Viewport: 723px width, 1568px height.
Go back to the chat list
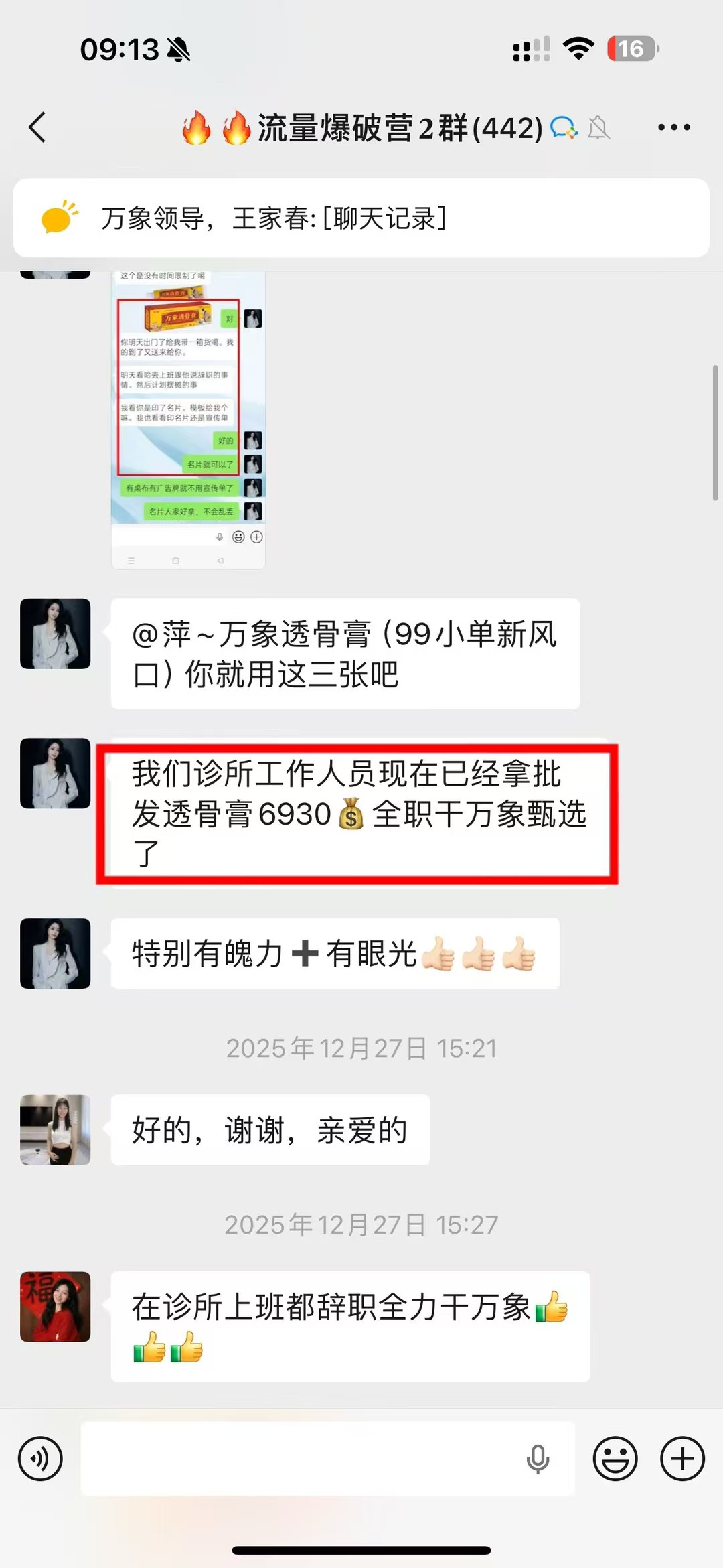point(37,127)
